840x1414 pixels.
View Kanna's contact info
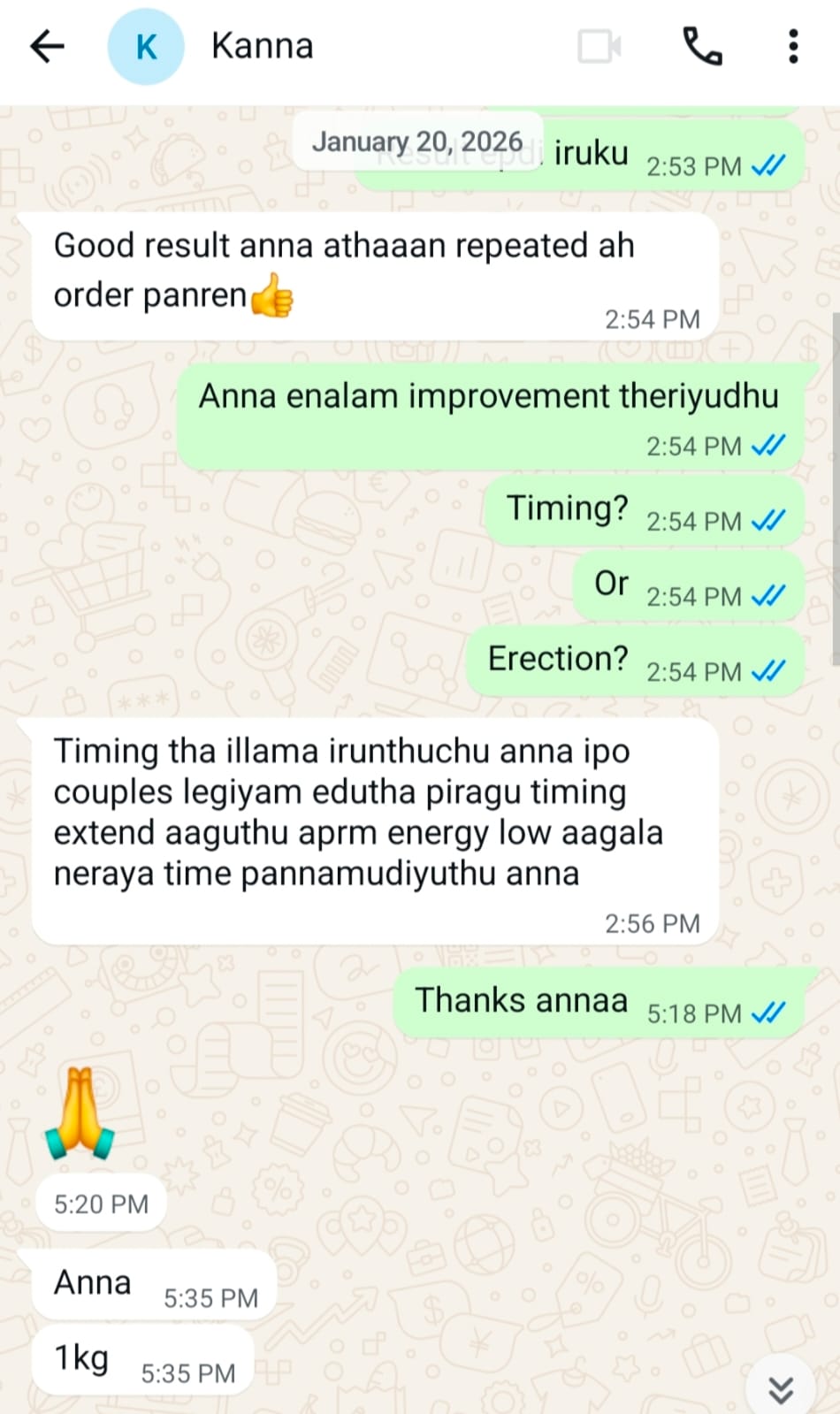point(263,46)
